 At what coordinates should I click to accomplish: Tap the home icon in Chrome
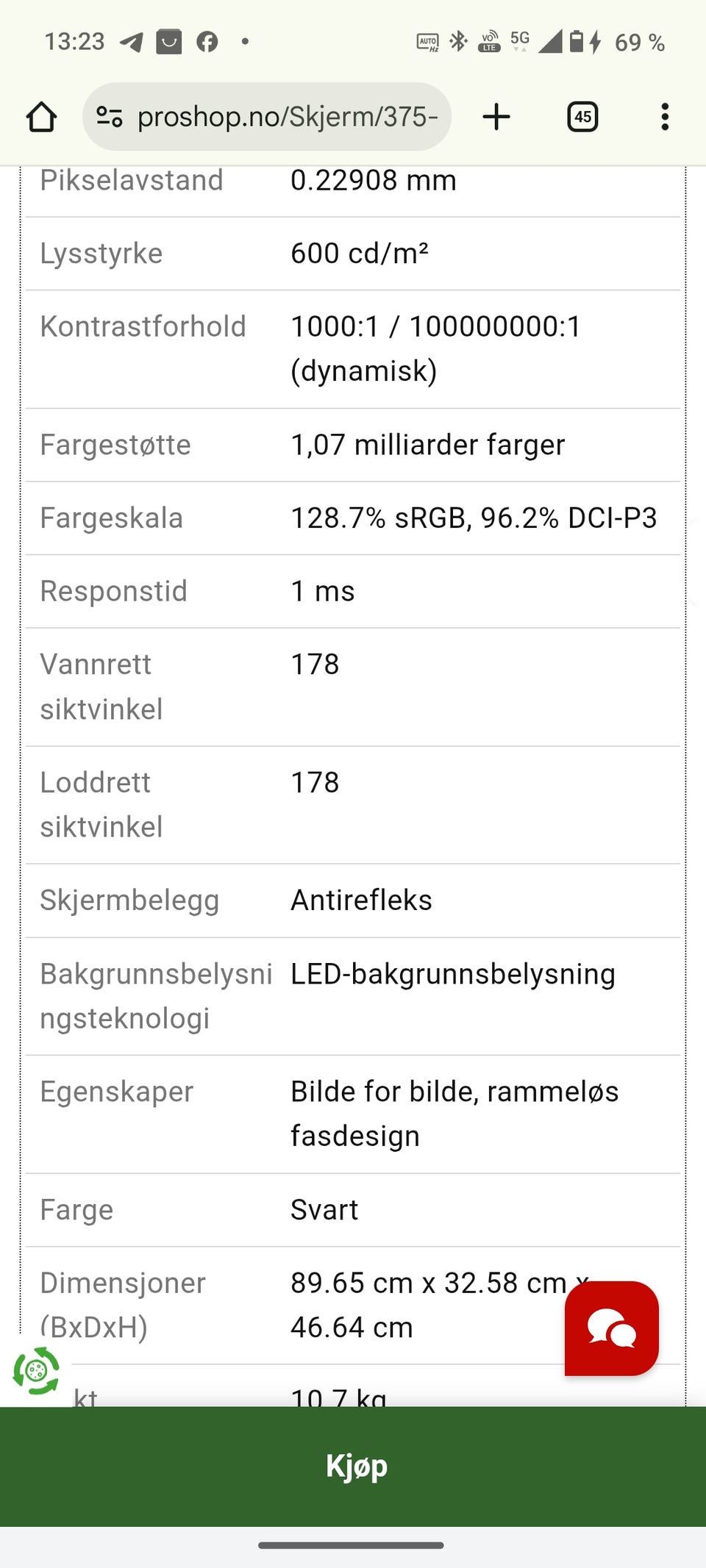(42, 116)
